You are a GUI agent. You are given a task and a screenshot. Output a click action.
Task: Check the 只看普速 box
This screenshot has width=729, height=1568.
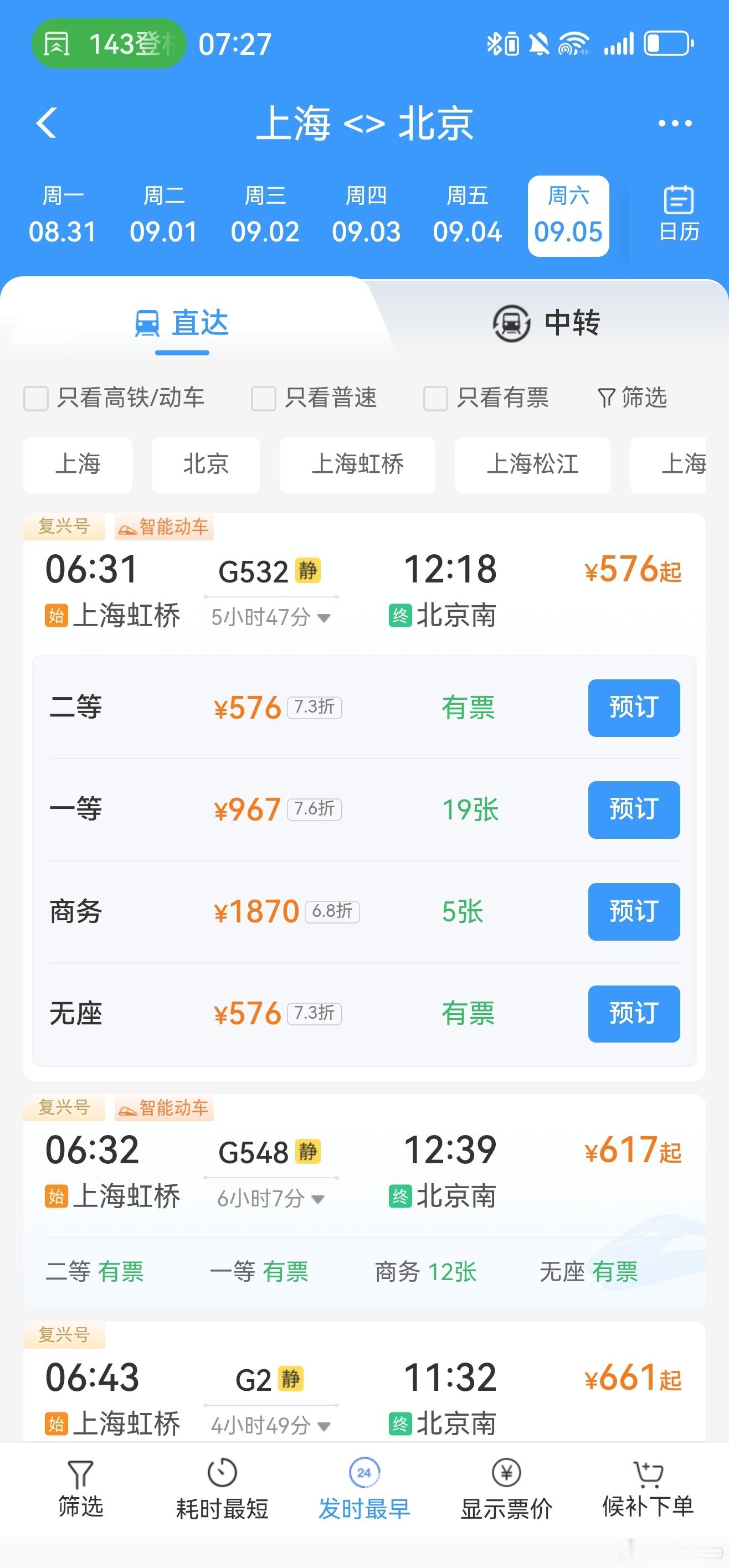[x=314, y=398]
